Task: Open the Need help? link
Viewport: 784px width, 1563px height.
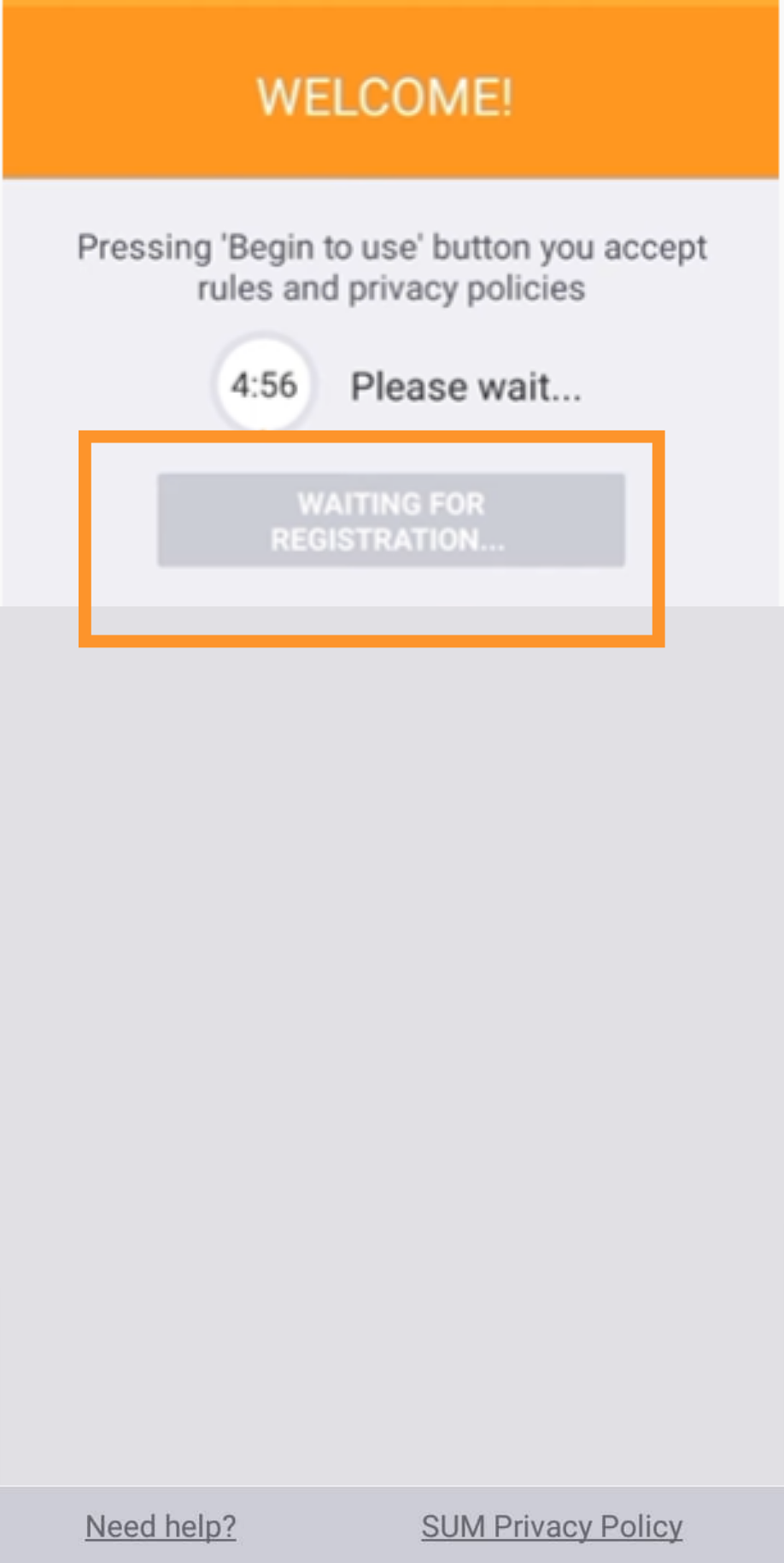Action: (x=161, y=1526)
